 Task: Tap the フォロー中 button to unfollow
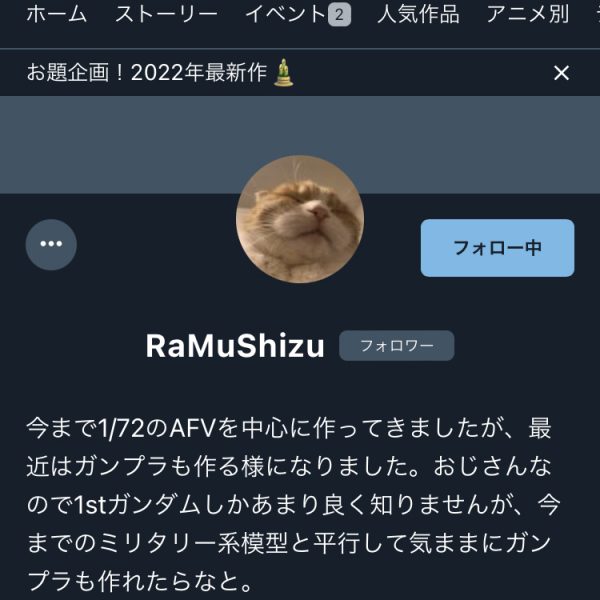coord(497,248)
